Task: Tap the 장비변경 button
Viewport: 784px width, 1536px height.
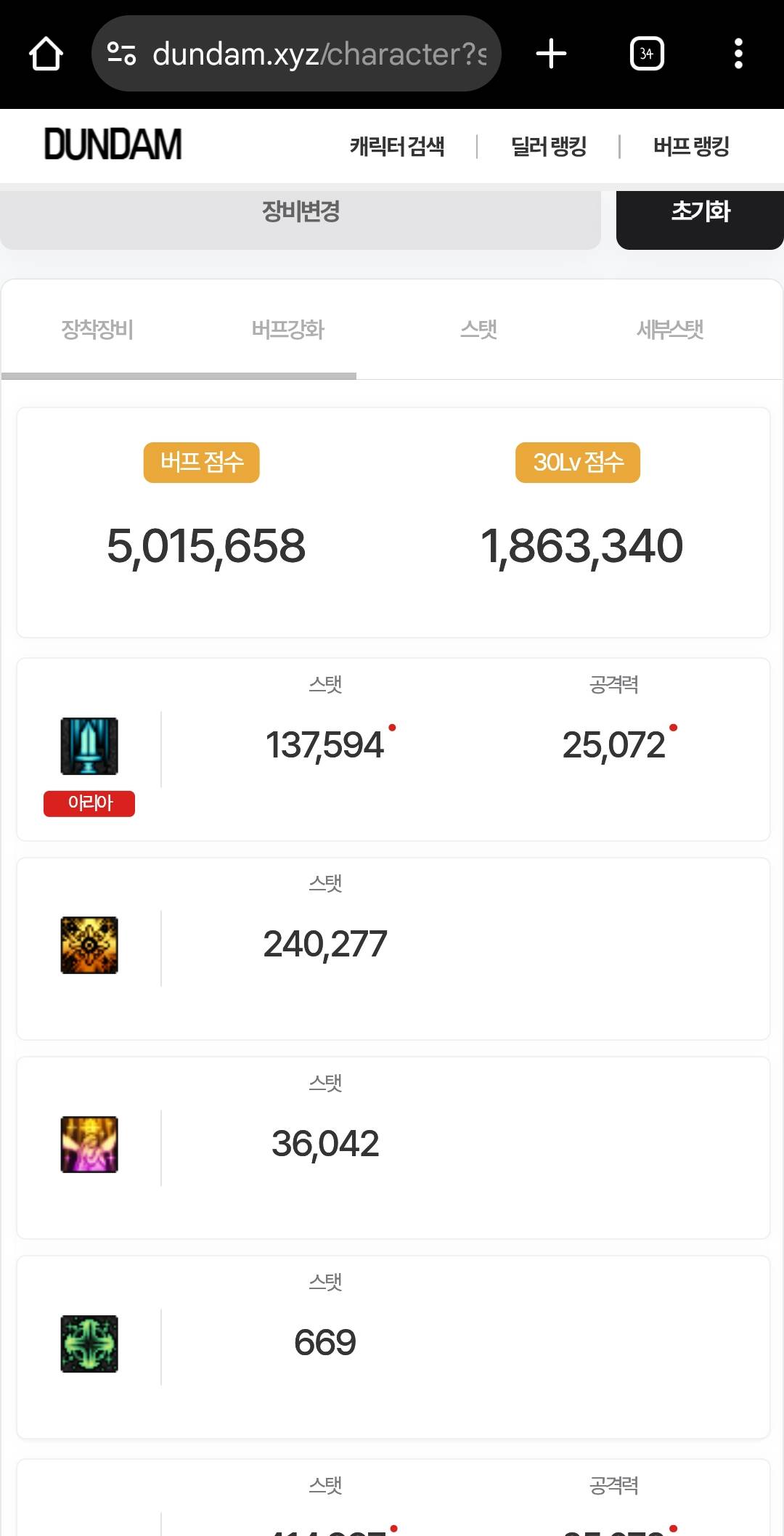Action: pos(301,213)
